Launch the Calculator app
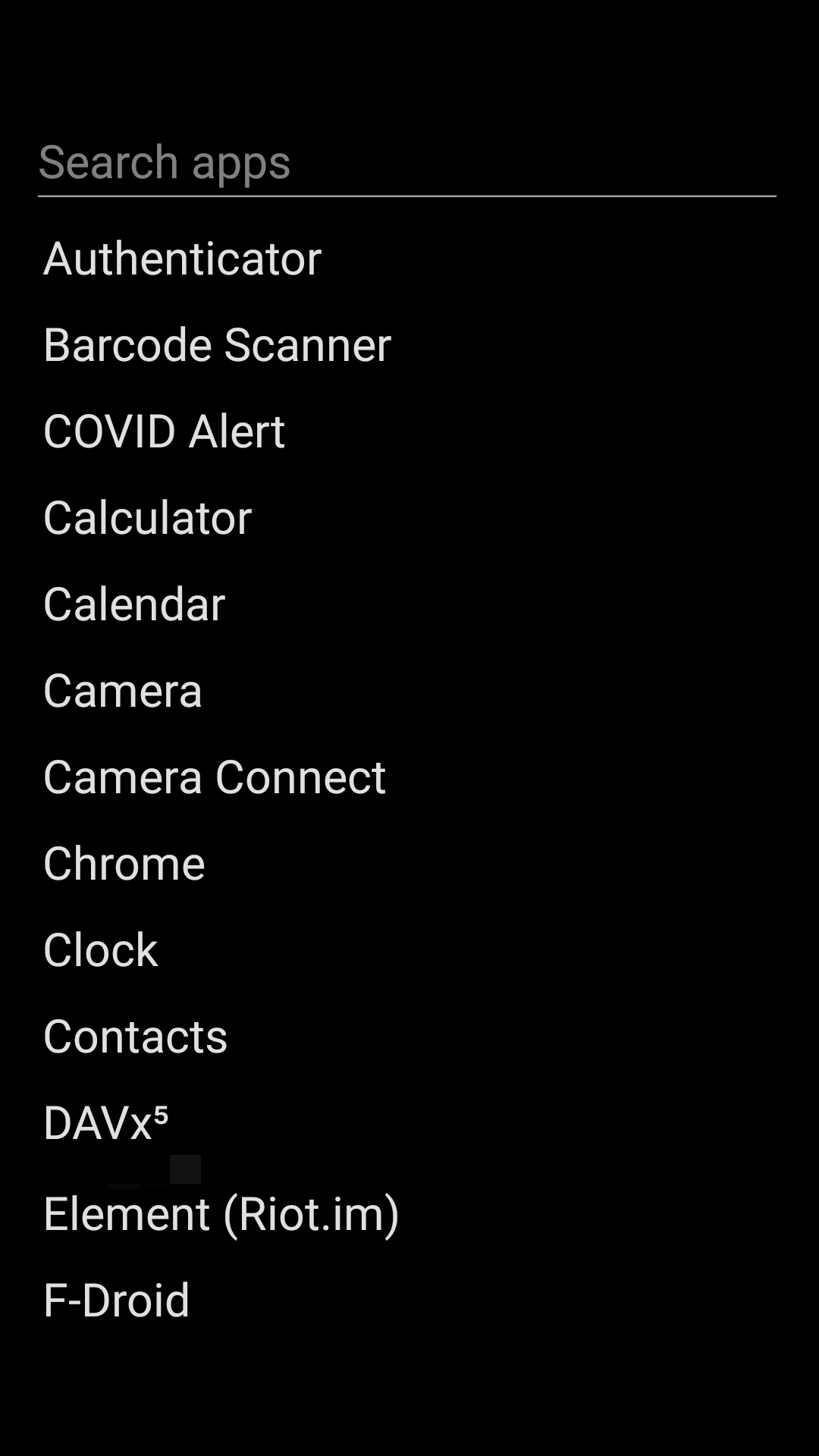The height and width of the screenshot is (1456, 819). (x=147, y=518)
